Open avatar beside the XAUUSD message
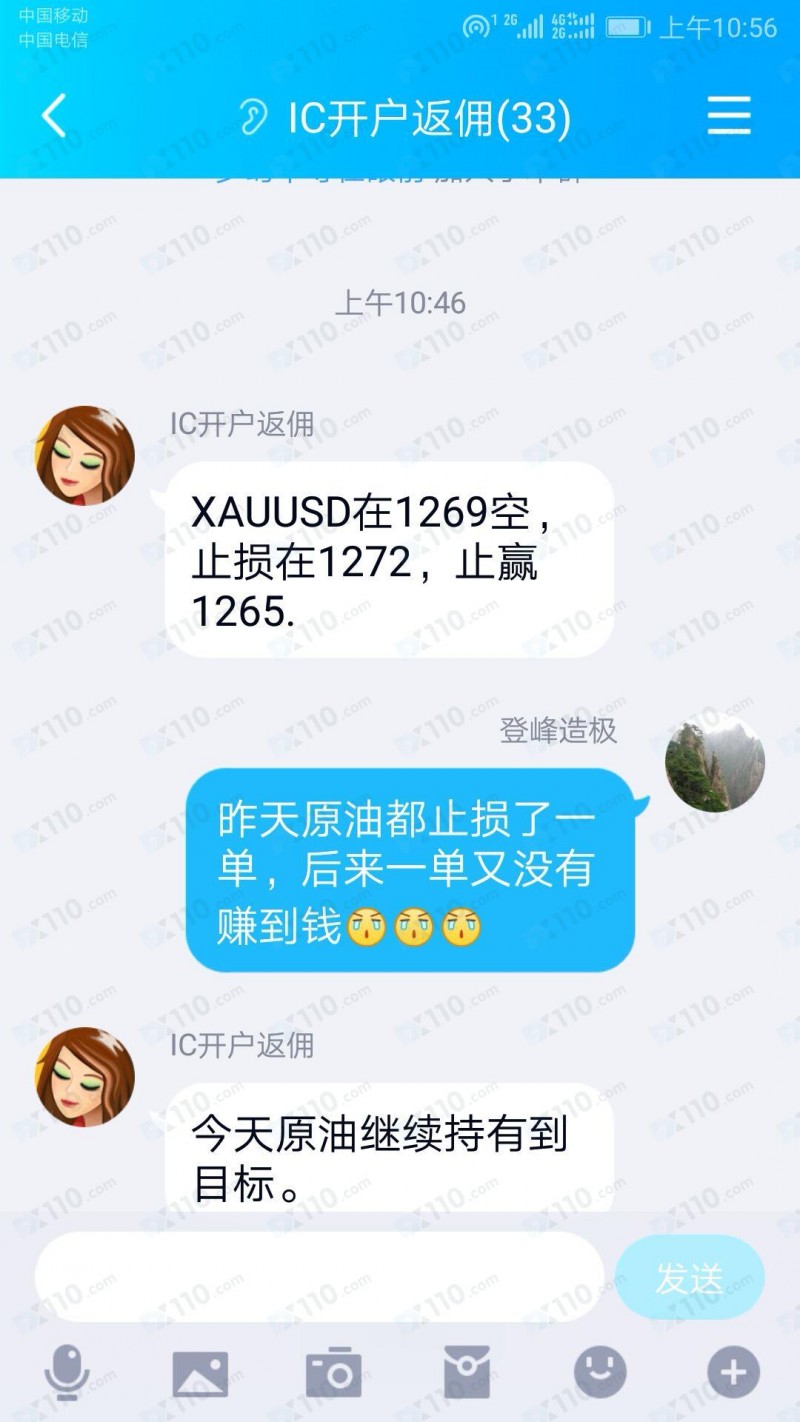Screen dimensions: 800x1422 click(85, 455)
